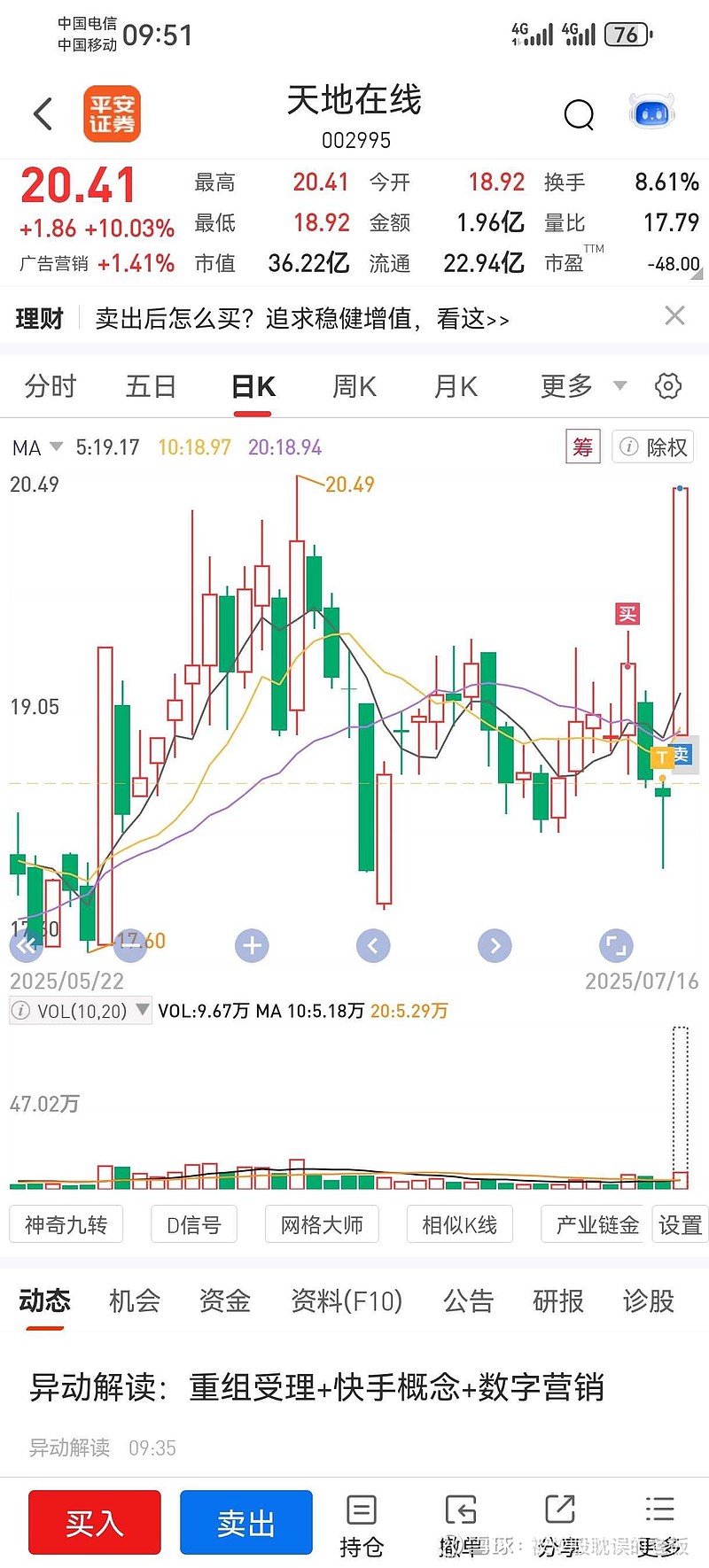
Task: Tap the blue 卖出 button
Action: click(x=245, y=1523)
